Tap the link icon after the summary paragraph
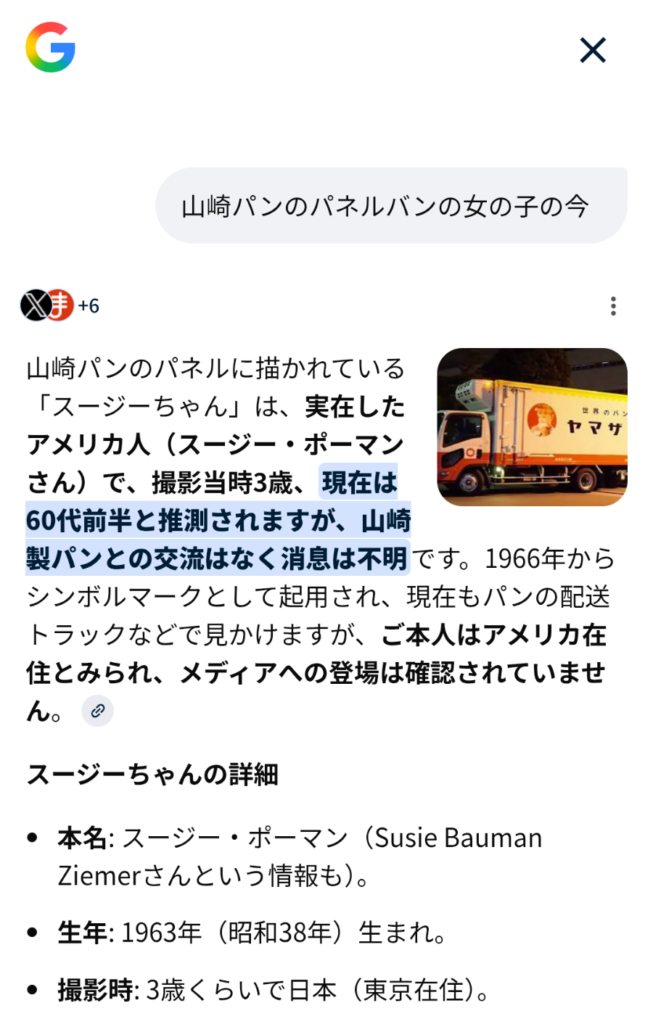 click(98, 711)
